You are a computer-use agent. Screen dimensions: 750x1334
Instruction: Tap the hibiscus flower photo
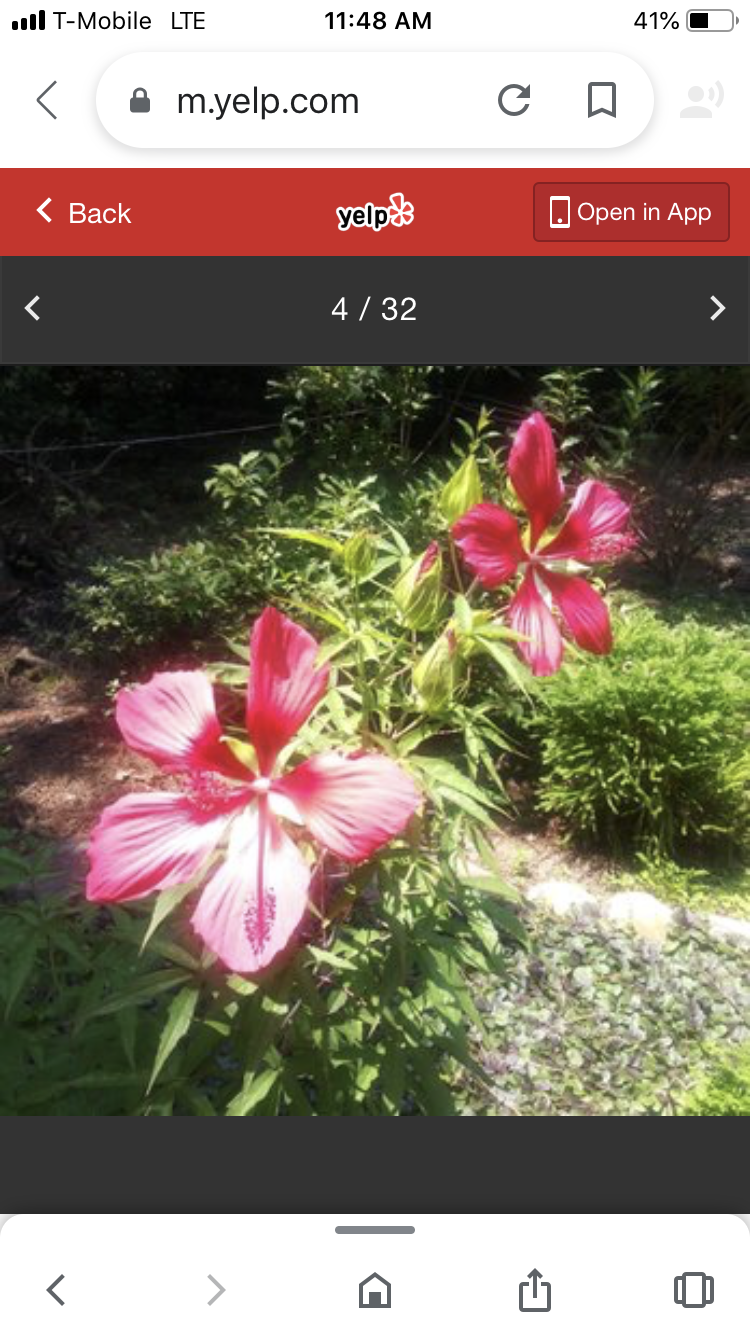(x=375, y=740)
